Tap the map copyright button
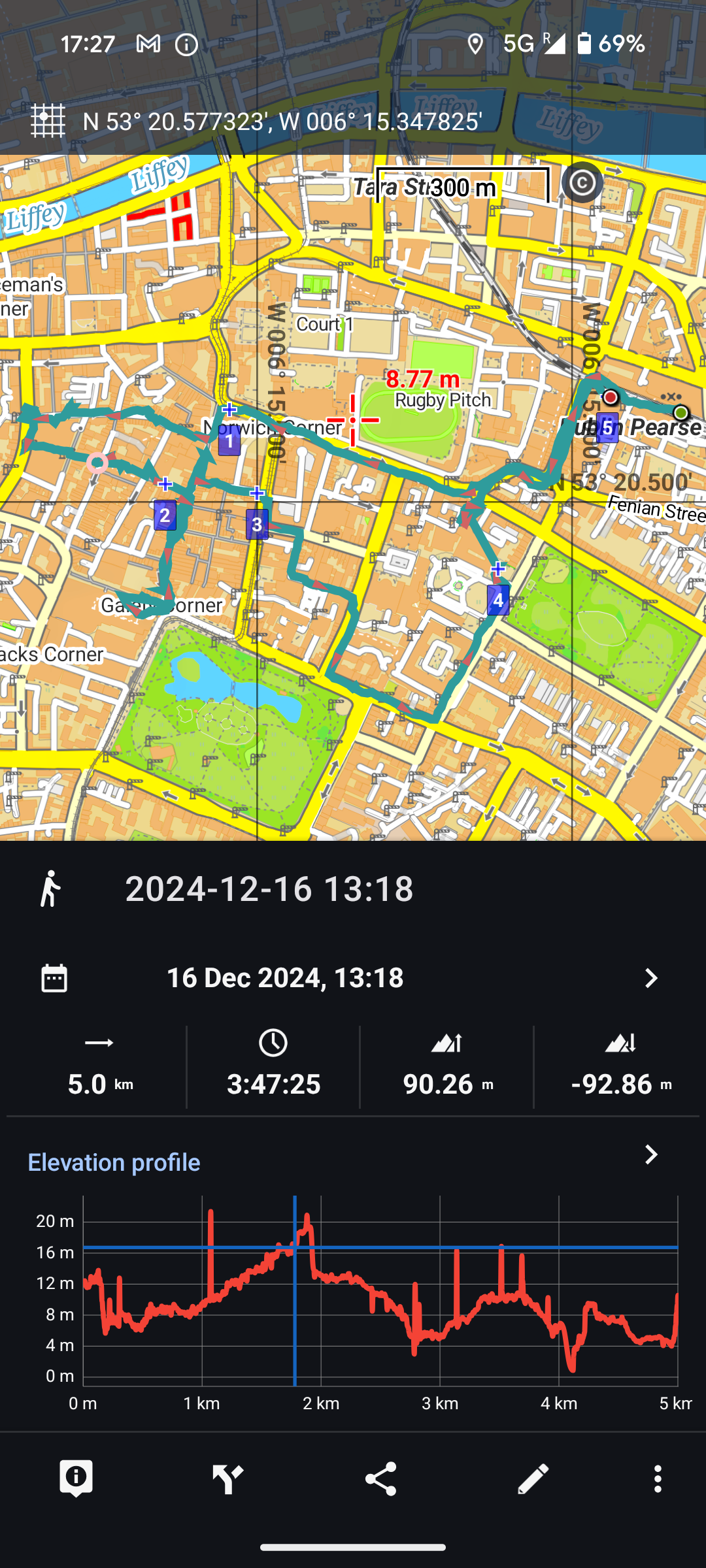 point(582,183)
